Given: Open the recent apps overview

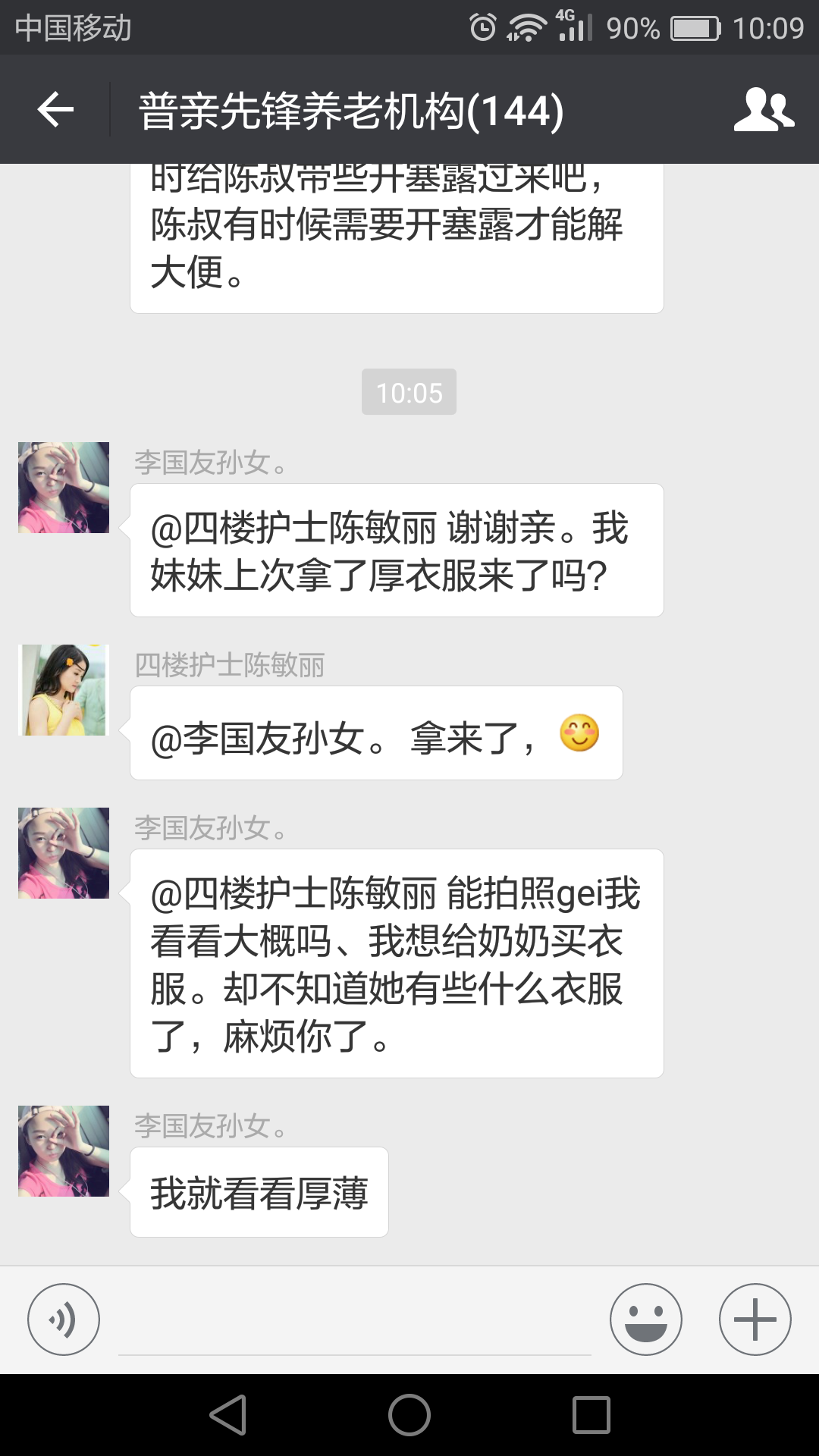Looking at the screenshot, I should click(x=591, y=1415).
